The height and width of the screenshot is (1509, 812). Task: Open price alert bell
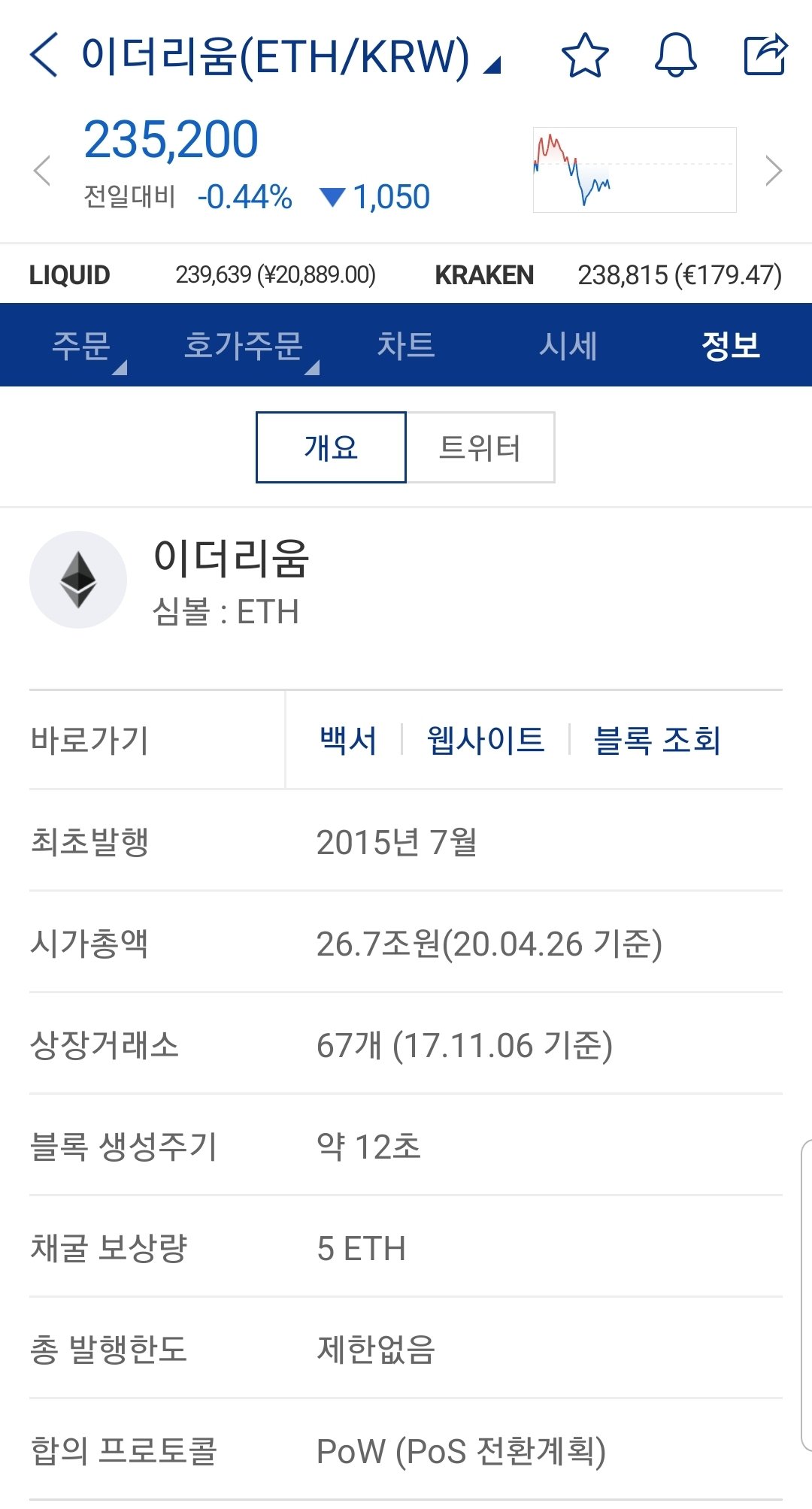click(x=675, y=55)
